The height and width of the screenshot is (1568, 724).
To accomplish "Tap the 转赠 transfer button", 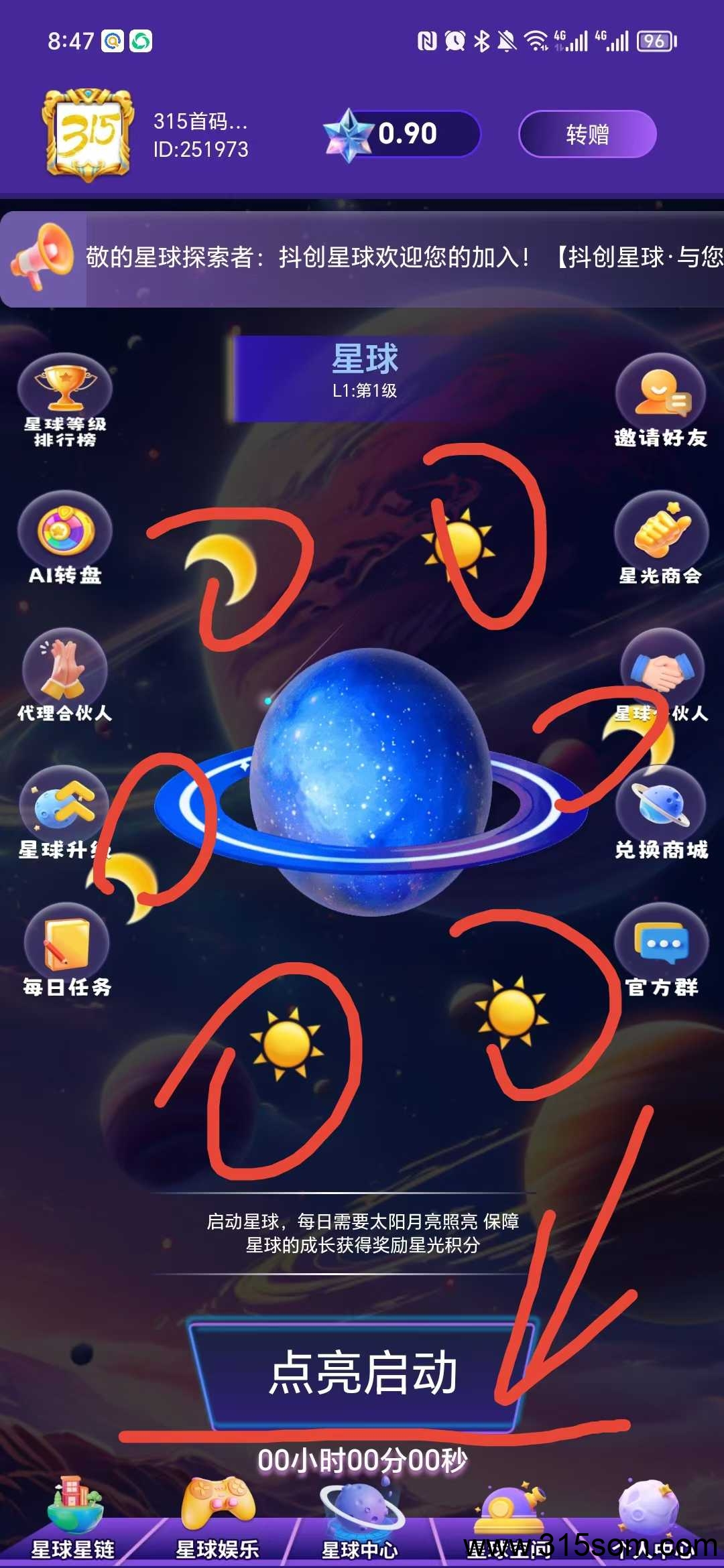I will coord(587,134).
